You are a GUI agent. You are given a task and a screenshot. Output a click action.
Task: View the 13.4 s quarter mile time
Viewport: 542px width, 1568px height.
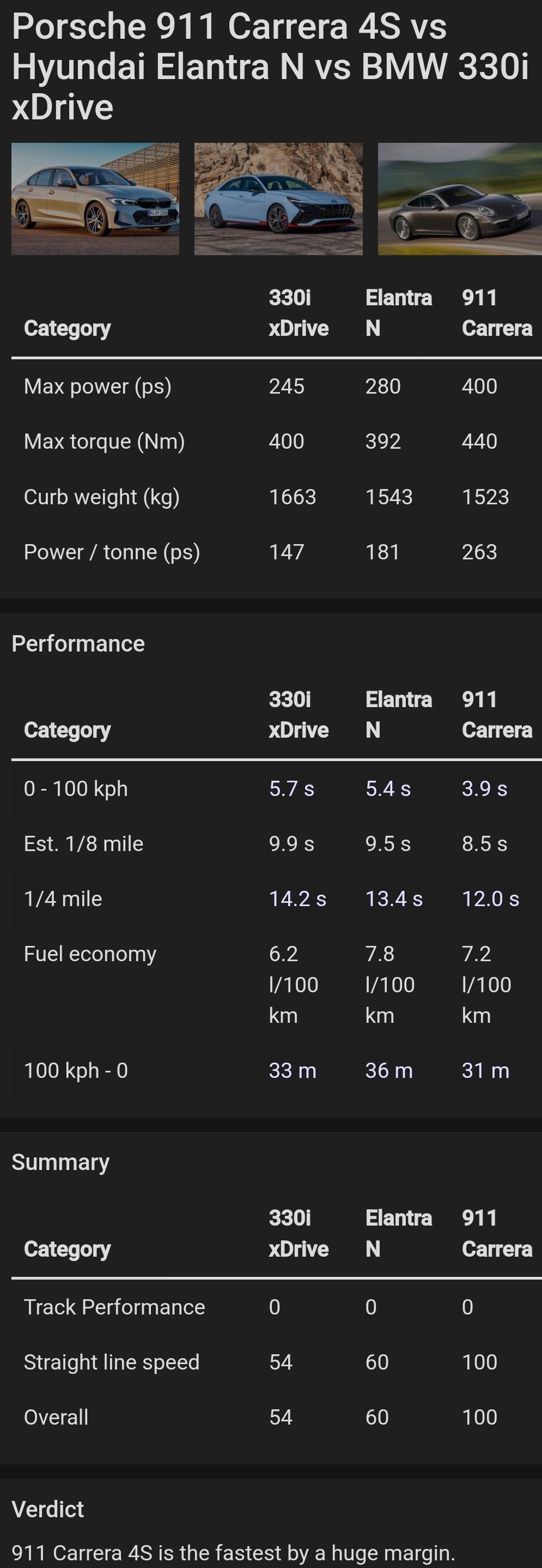[x=394, y=898]
